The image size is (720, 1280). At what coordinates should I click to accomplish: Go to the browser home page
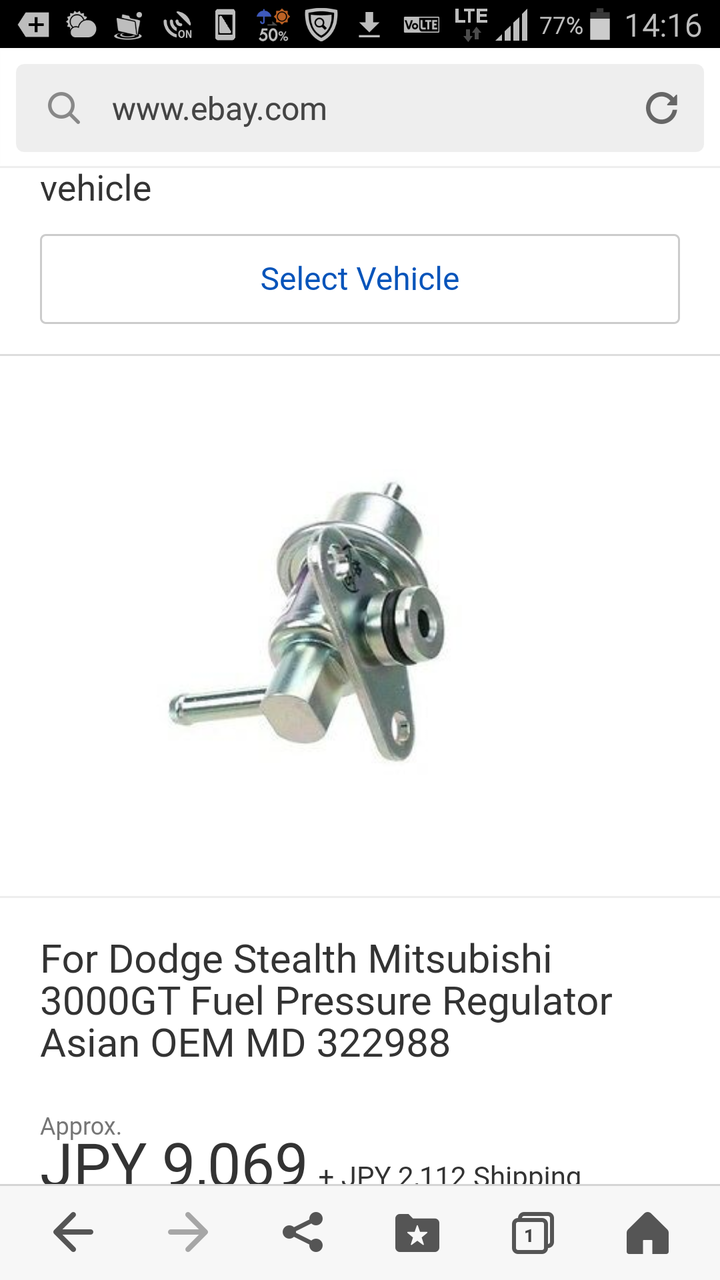pyautogui.click(x=647, y=1233)
